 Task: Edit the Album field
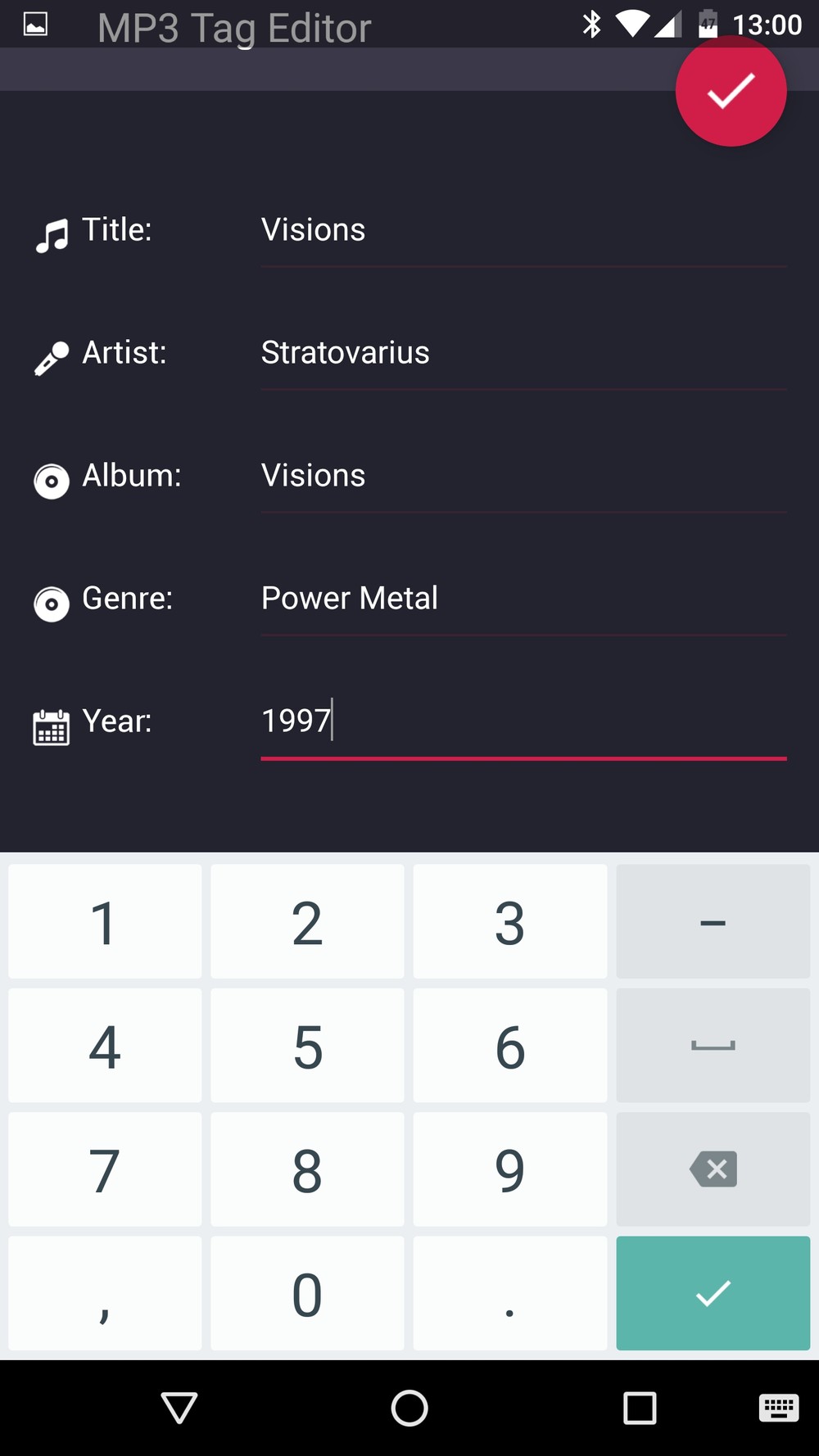tap(523, 477)
